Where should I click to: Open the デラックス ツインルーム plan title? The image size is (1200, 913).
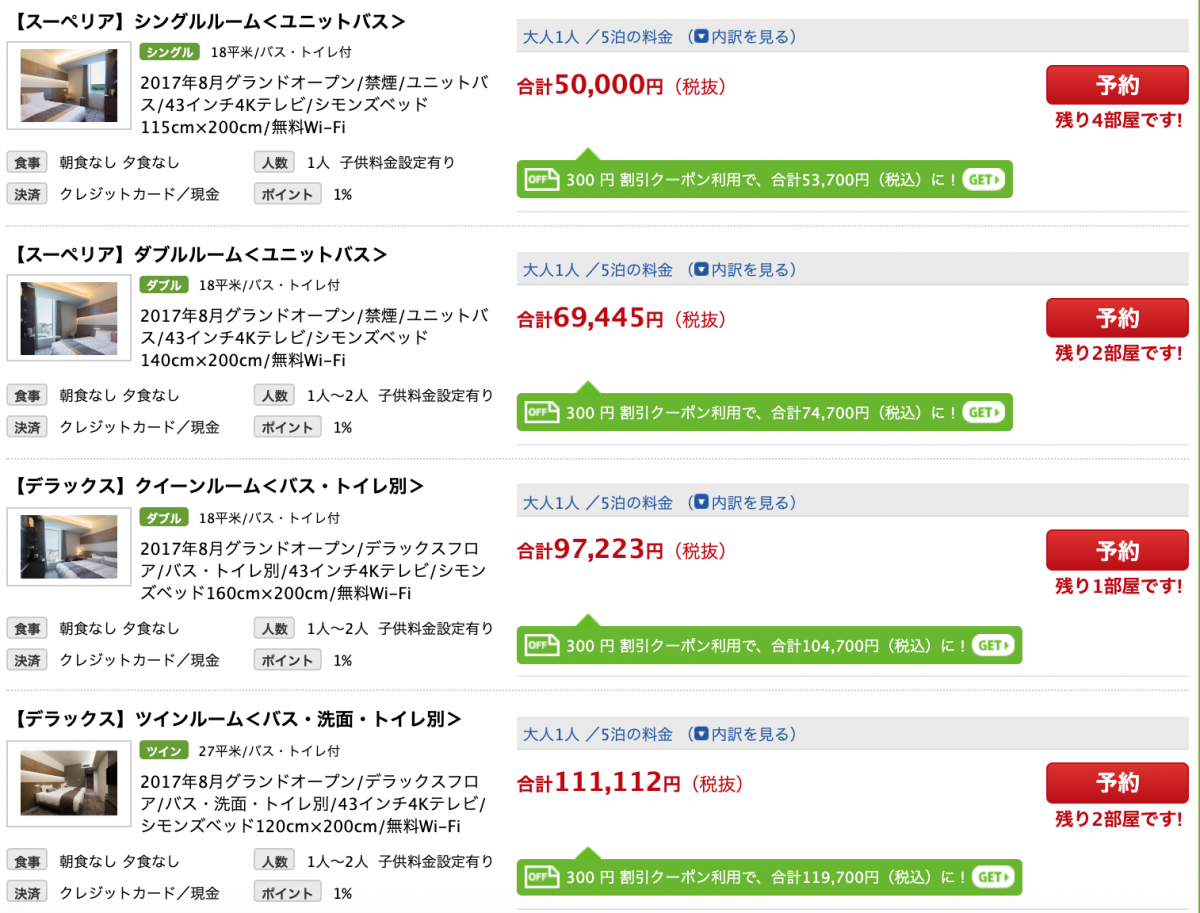click(238, 718)
